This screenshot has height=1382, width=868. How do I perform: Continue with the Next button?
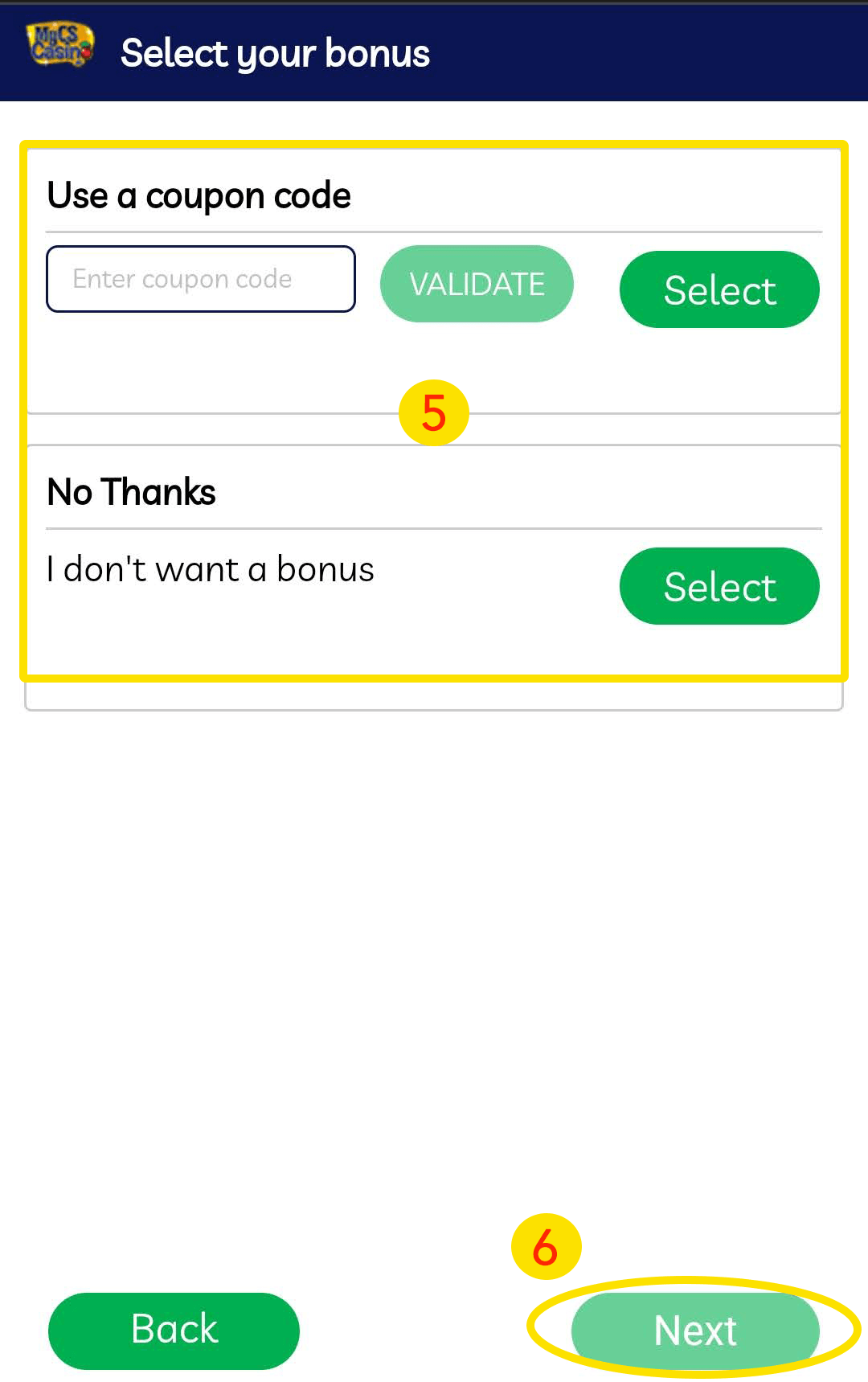point(695,1331)
